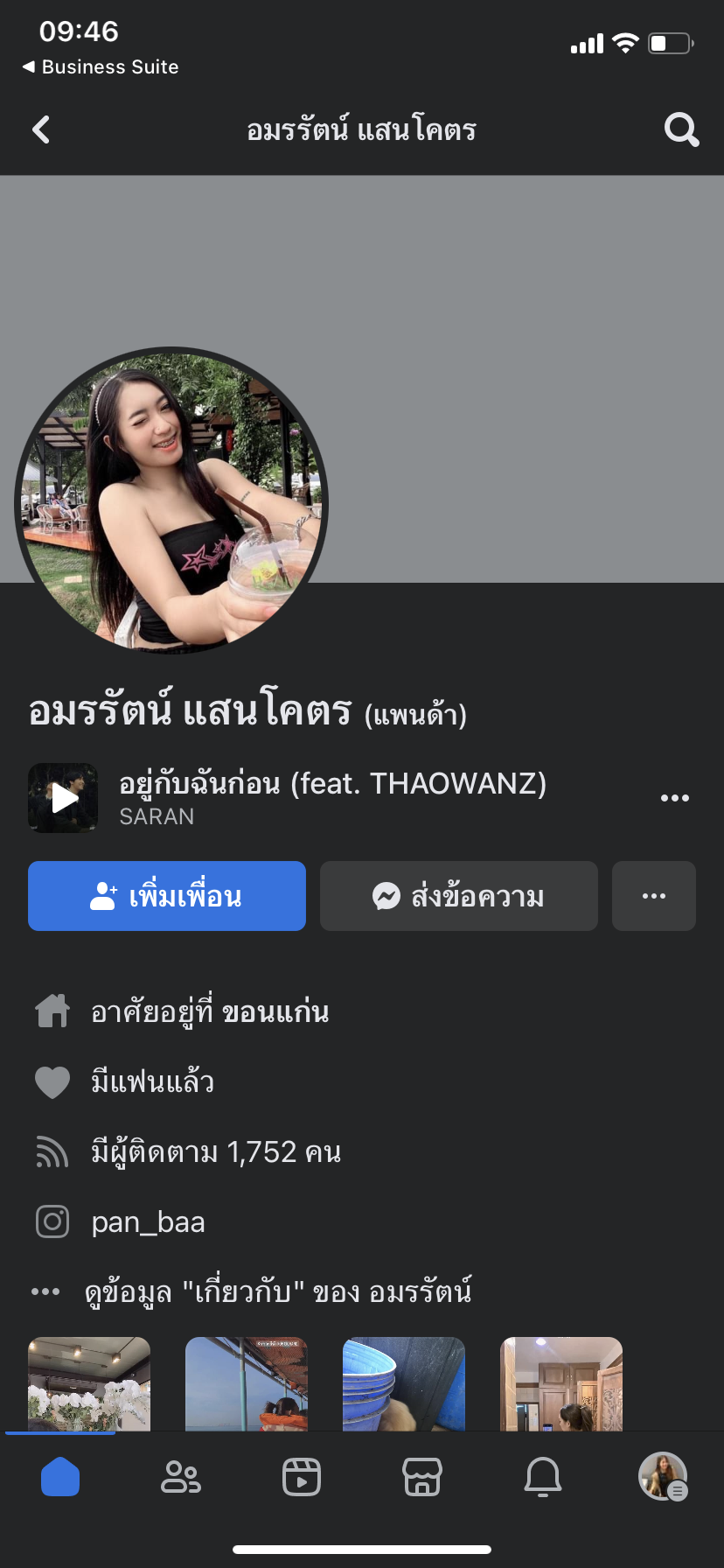Viewport: 724px width, 1568px height.
Task: Select the ขอนแก่น city link
Action: 275,1012
